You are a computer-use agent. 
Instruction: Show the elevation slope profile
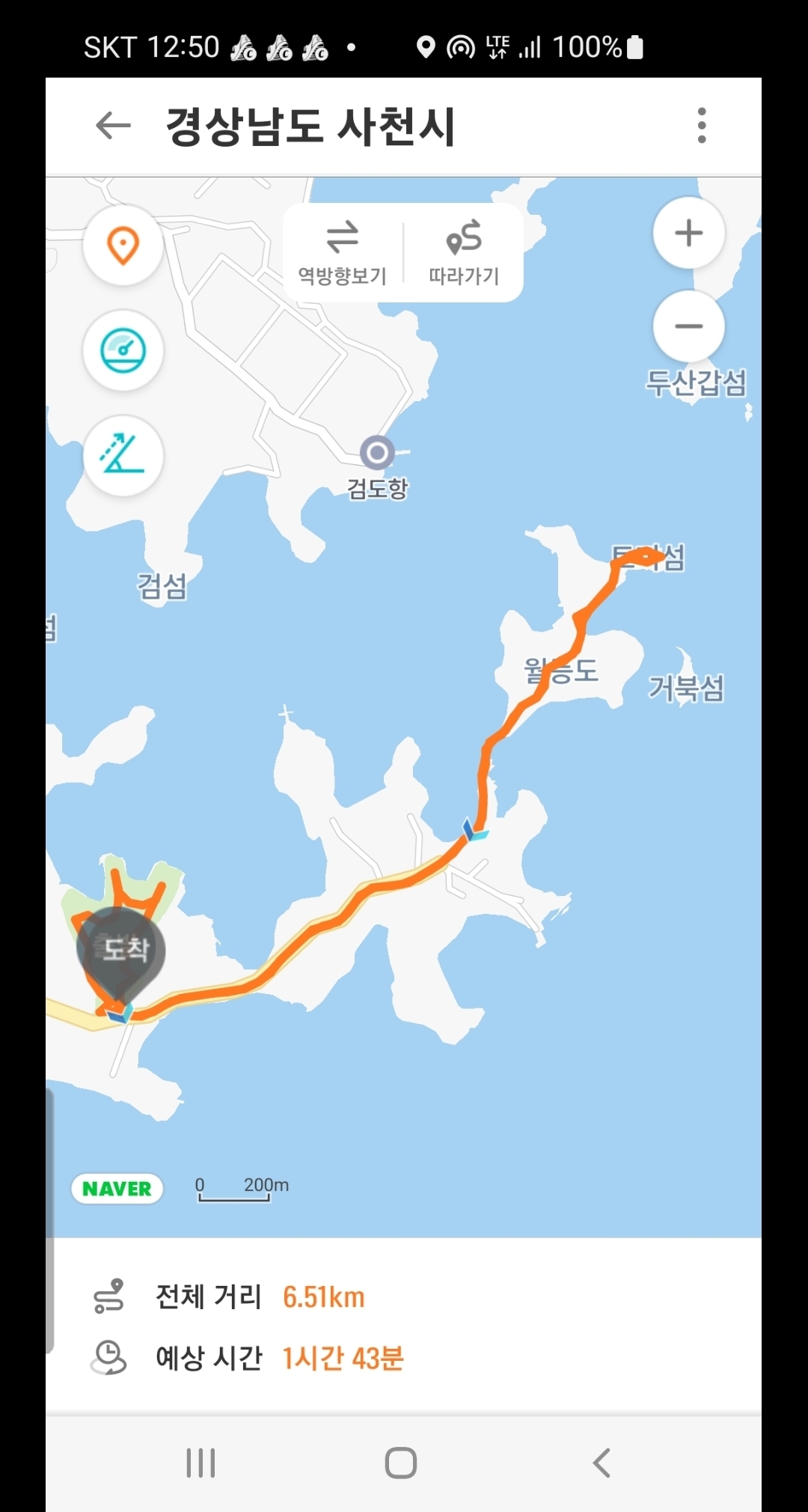[123, 456]
